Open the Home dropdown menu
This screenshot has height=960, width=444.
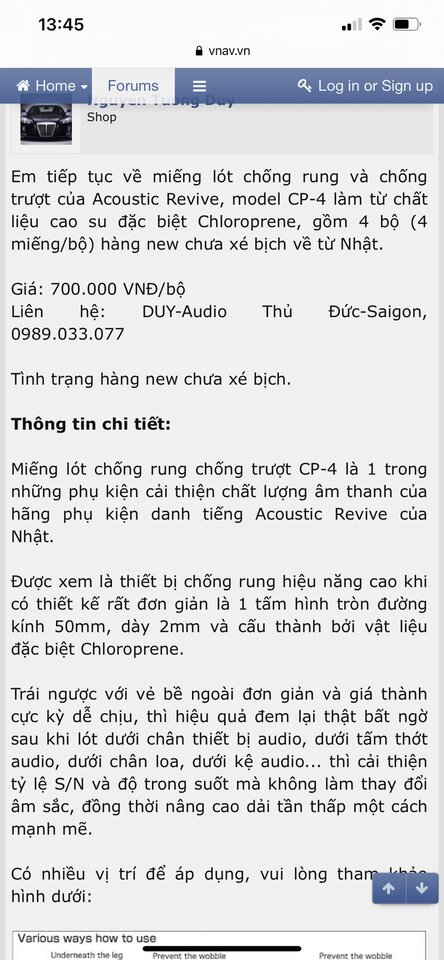click(51, 86)
